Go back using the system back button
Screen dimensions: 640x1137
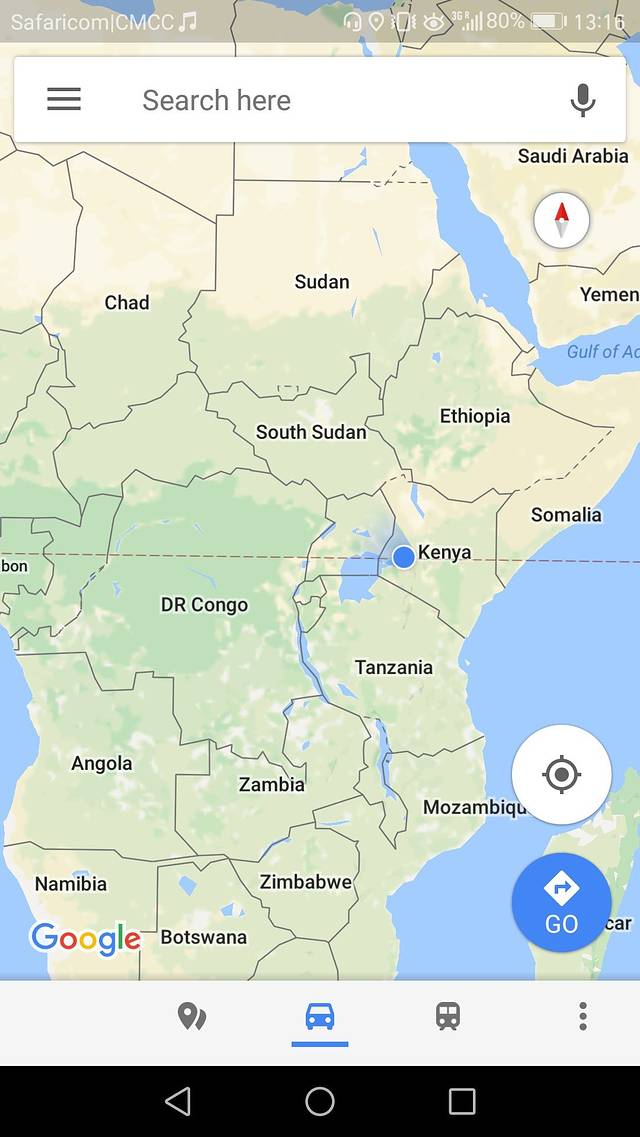[178, 1101]
